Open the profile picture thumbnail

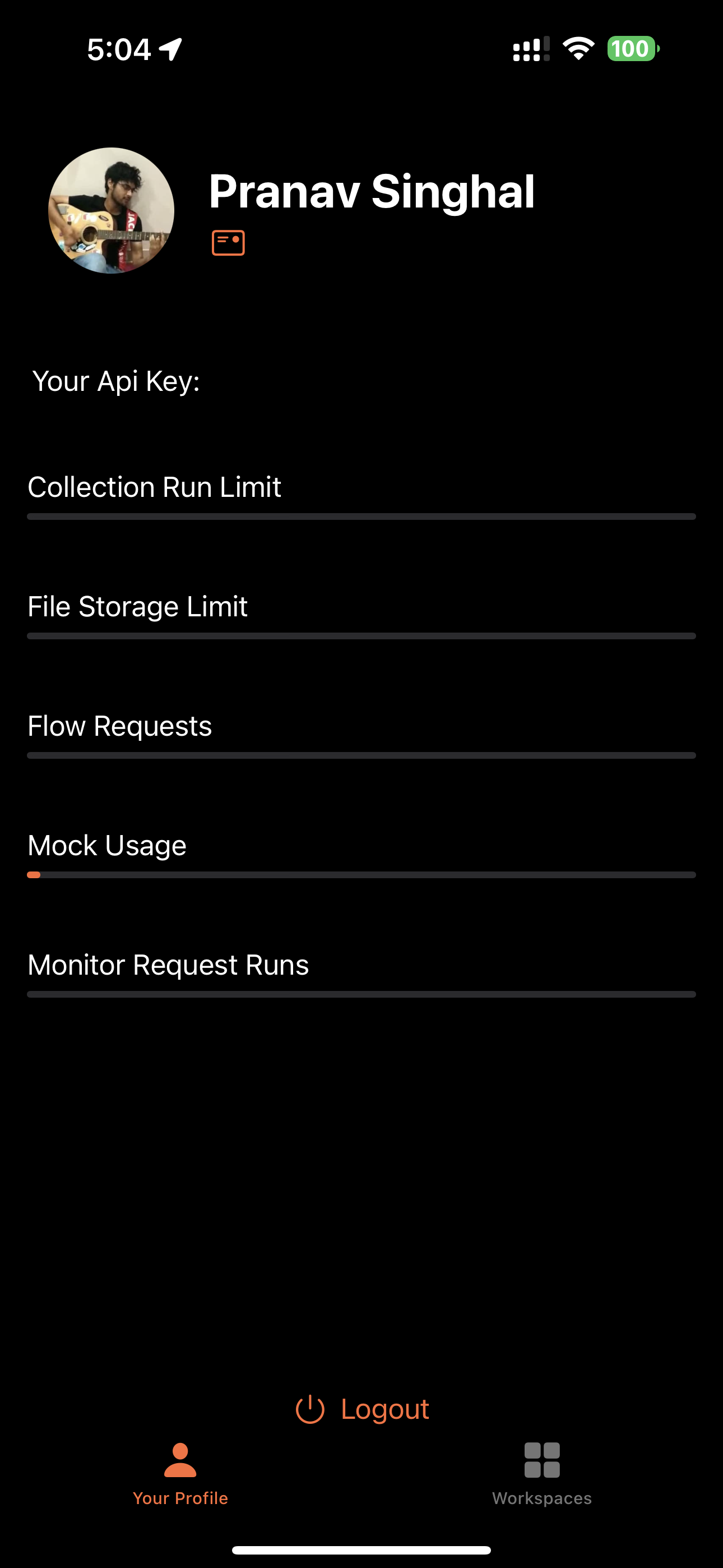(112, 210)
